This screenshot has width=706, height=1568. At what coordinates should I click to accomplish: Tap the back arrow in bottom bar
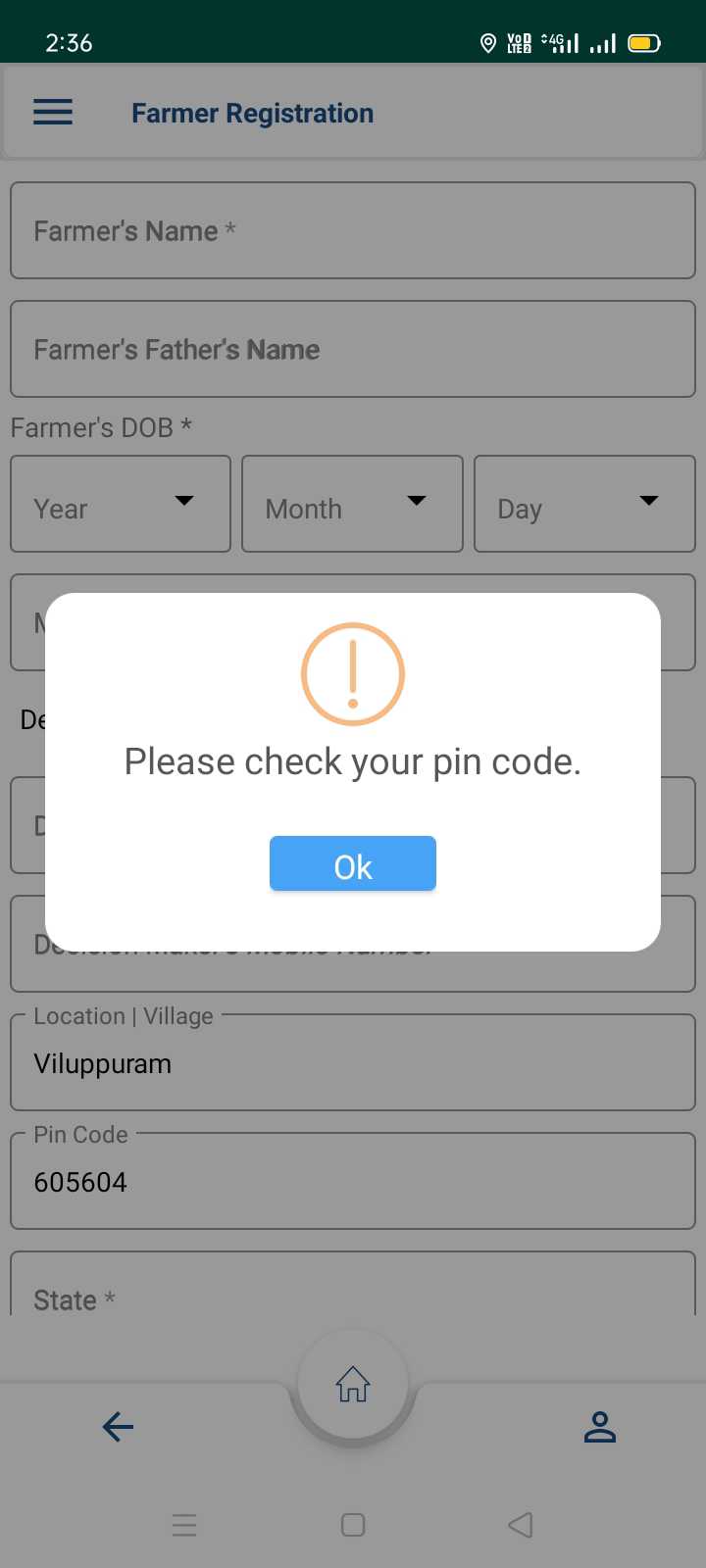point(118,1427)
